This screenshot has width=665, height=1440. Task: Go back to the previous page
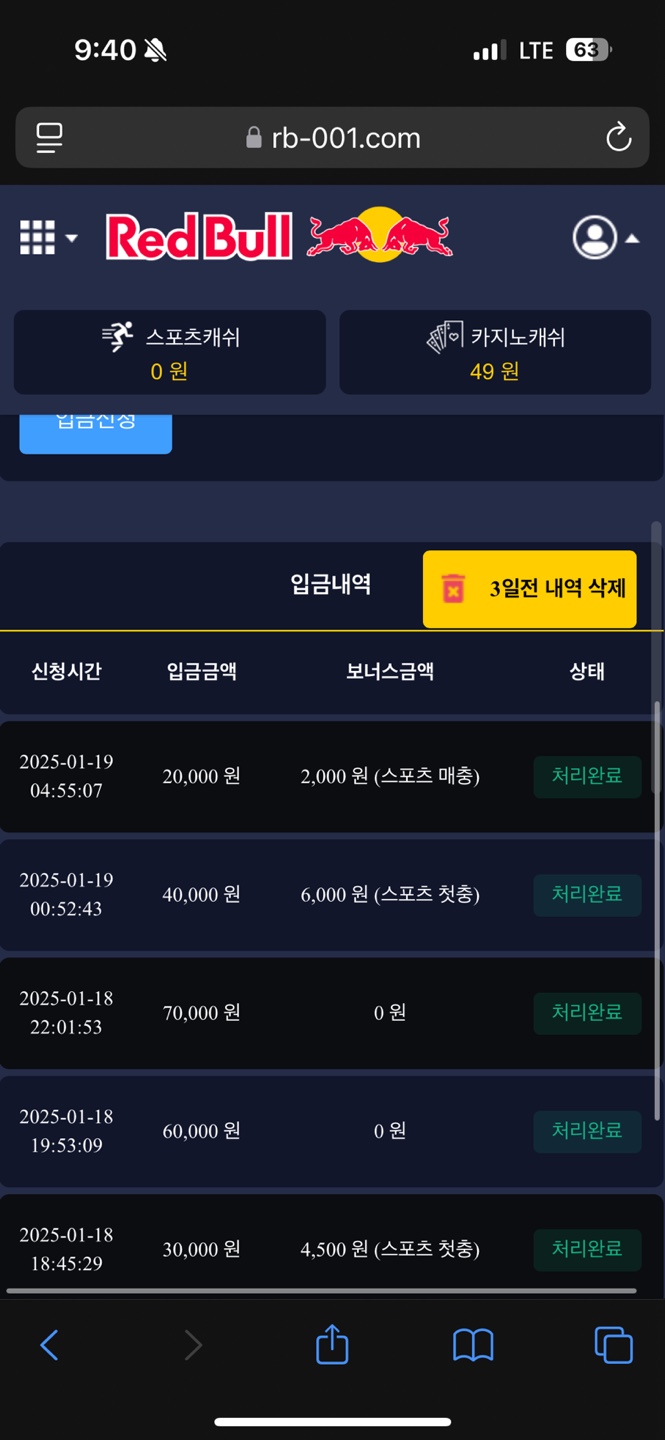click(x=49, y=1345)
